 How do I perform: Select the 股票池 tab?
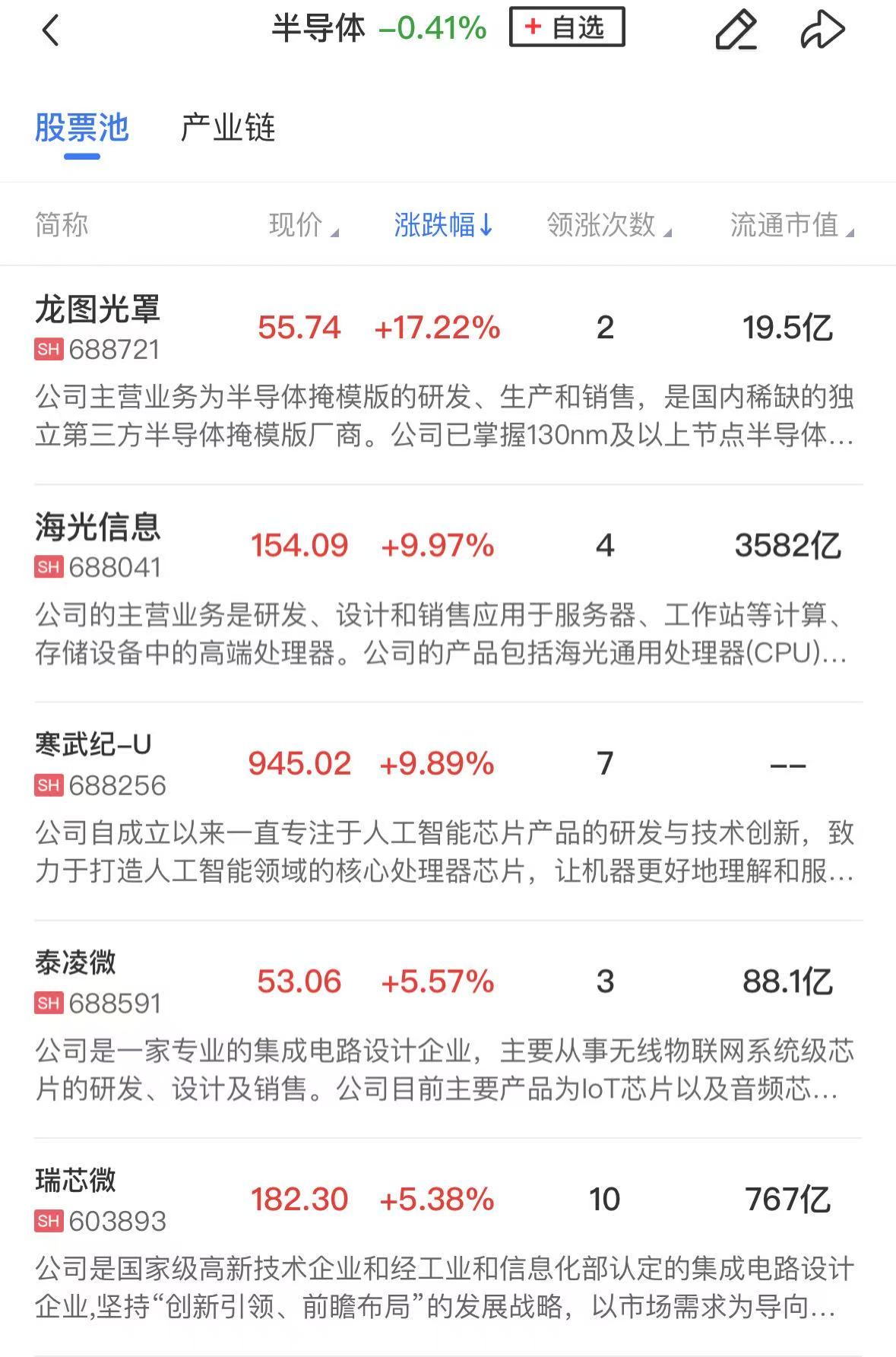point(82,128)
